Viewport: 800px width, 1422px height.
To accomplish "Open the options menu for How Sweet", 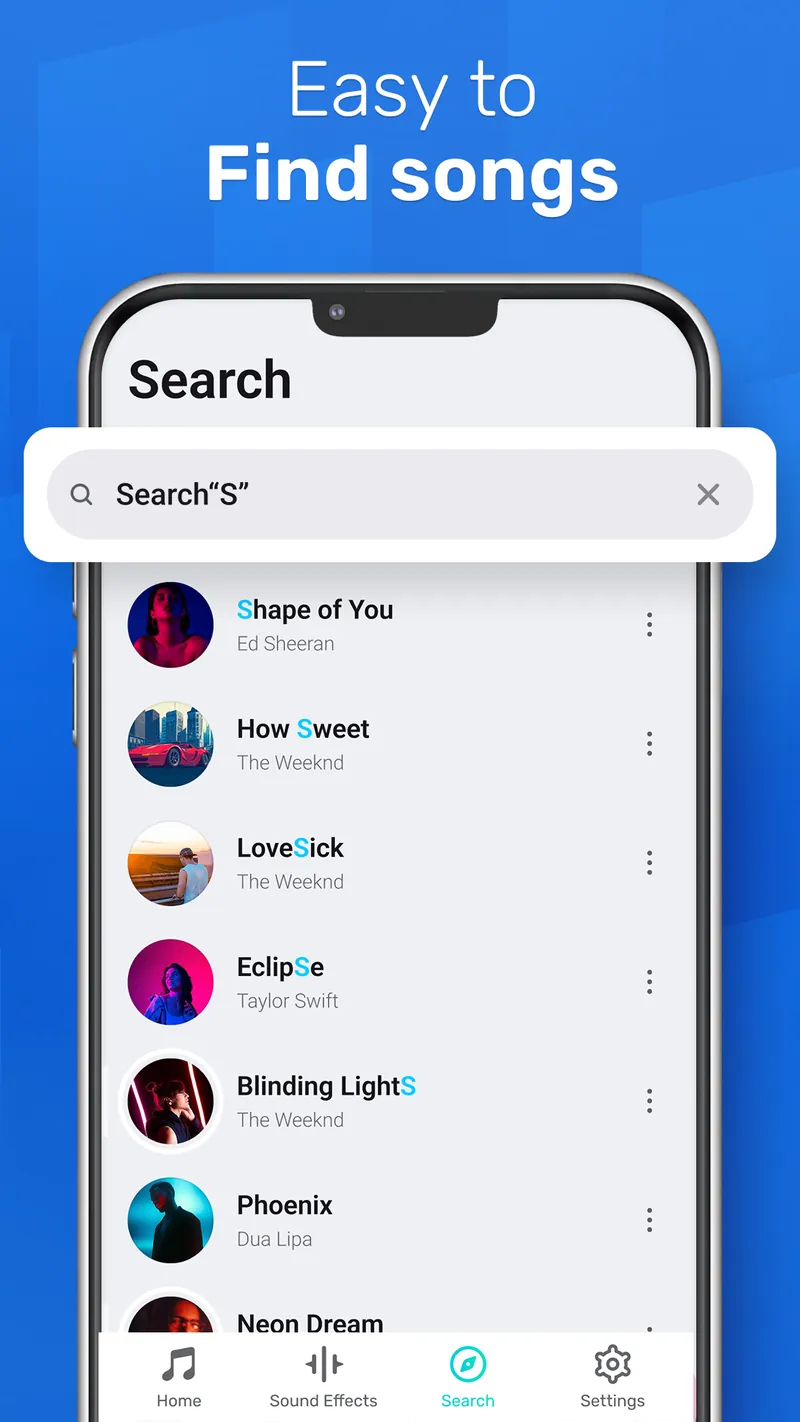I will (x=649, y=743).
